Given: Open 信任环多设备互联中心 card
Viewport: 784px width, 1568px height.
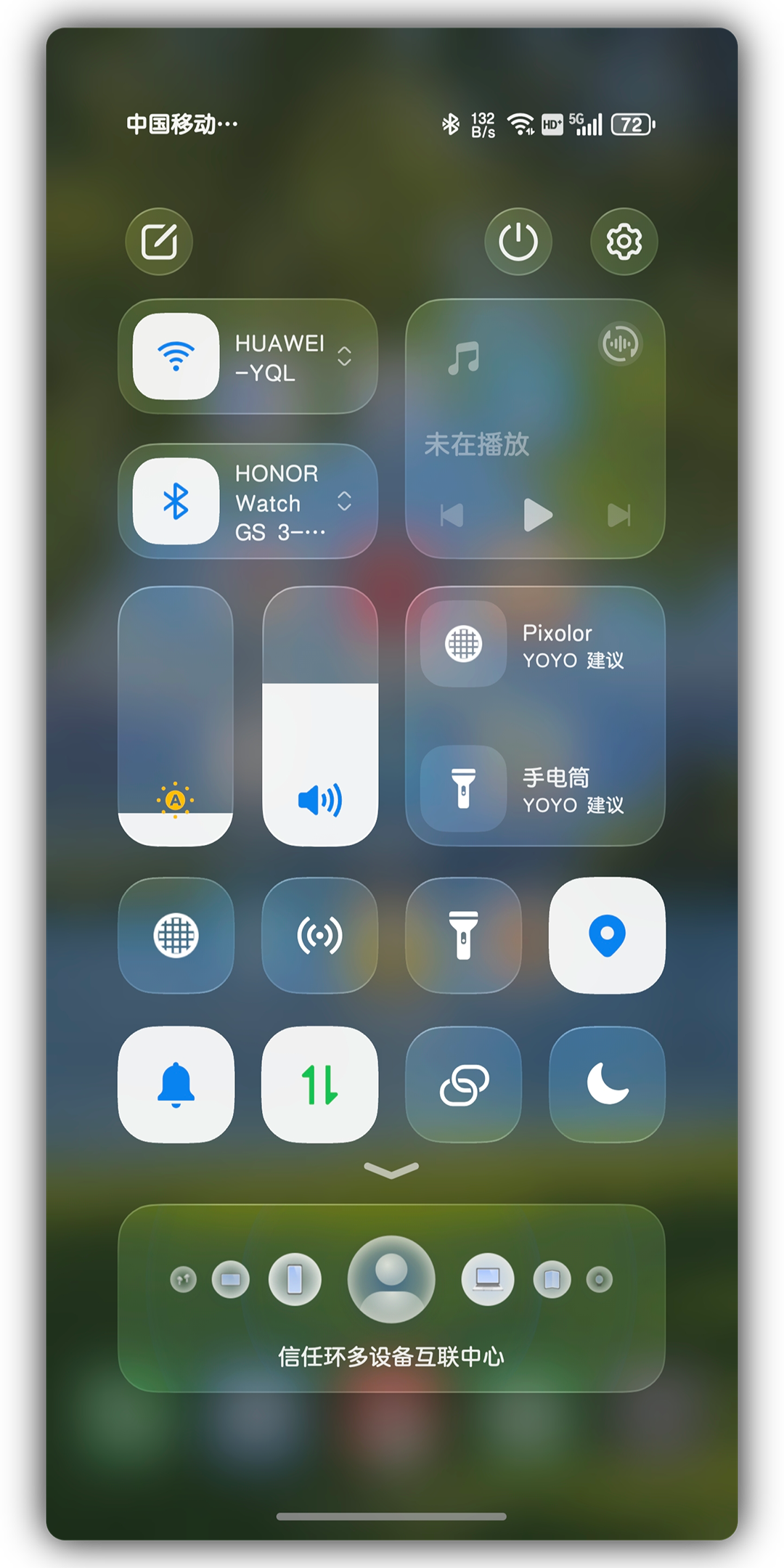Looking at the screenshot, I should [391, 1356].
